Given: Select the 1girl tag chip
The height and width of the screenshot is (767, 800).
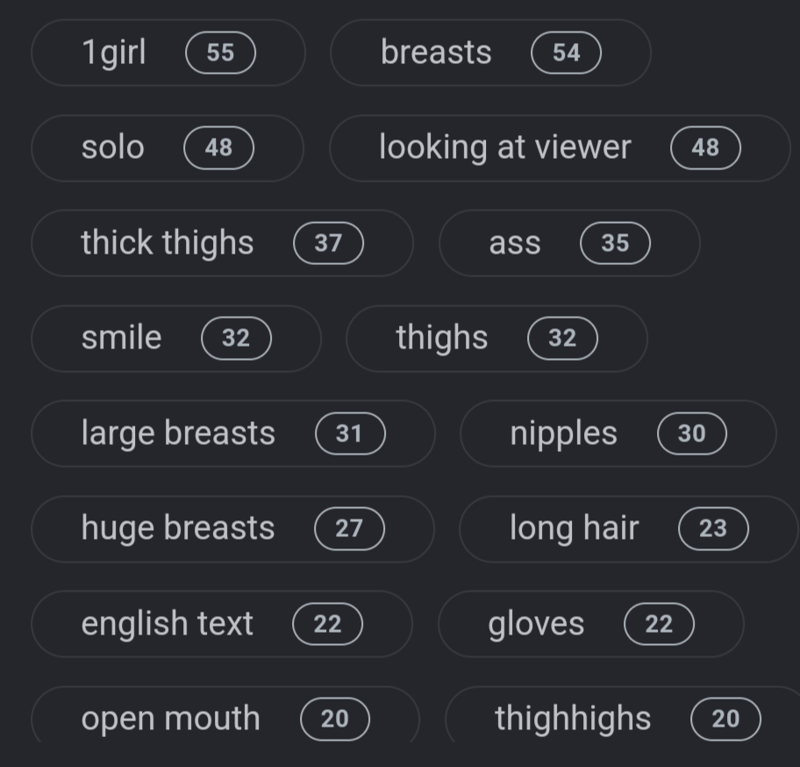Looking at the screenshot, I should pyautogui.click(x=167, y=52).
